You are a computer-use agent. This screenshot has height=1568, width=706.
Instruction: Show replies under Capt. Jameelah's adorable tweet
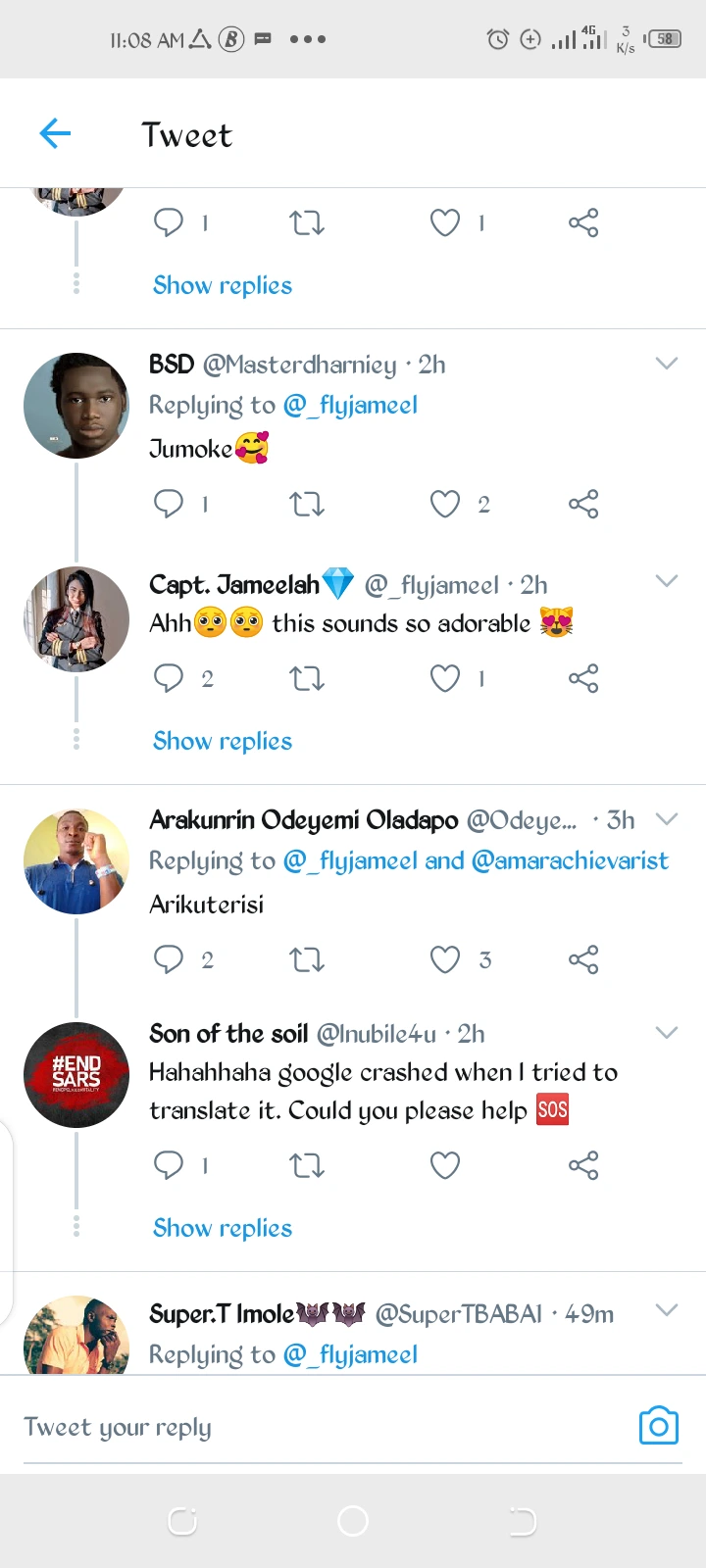click(223, 741)
